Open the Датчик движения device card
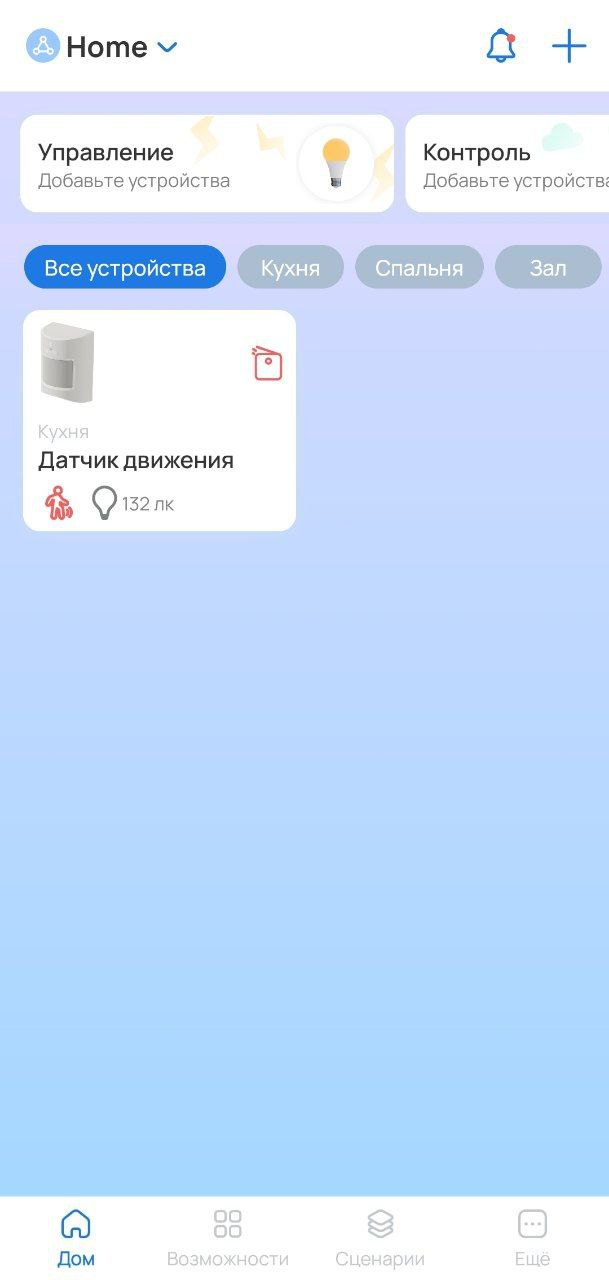Screen dimensions: 609x1280 click(x=159, y=420)
